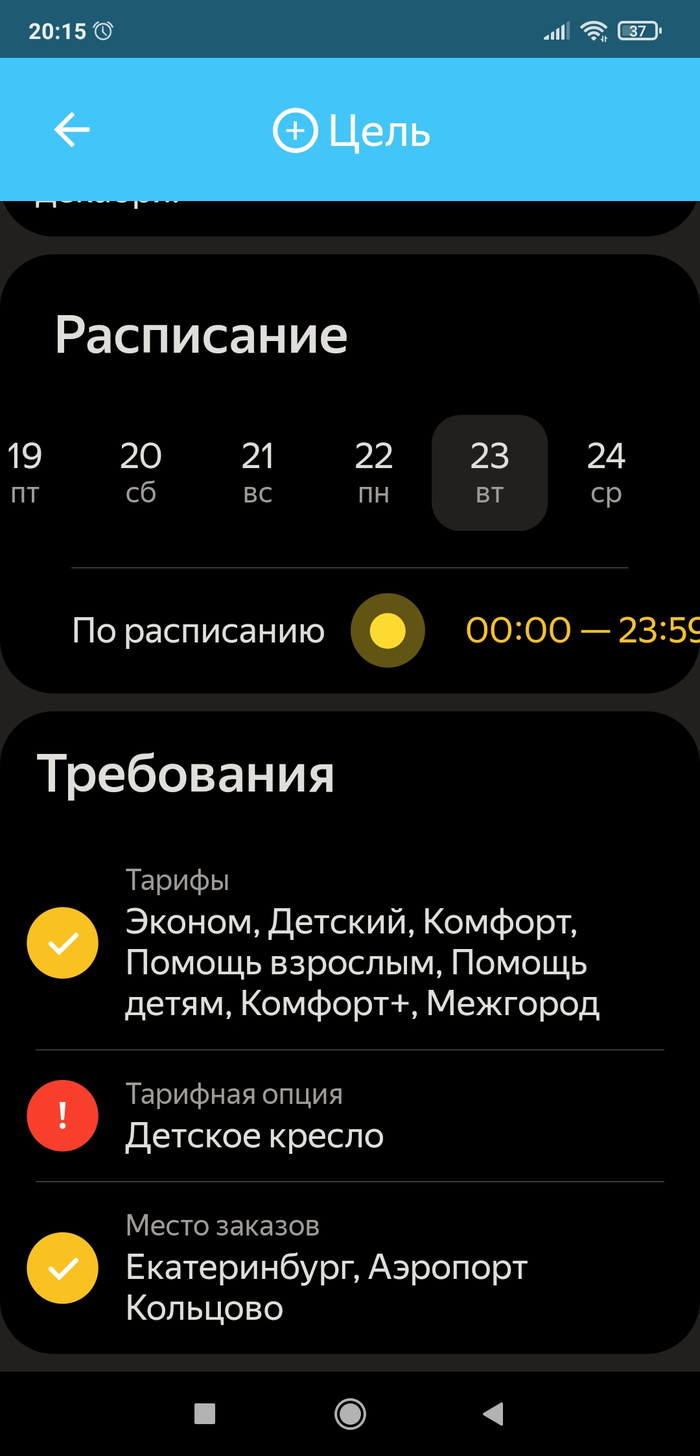Select Sunday 21 in the schedule
Image resolution: width=700 pixels, height=1456 pixels.
click(257, 472)
